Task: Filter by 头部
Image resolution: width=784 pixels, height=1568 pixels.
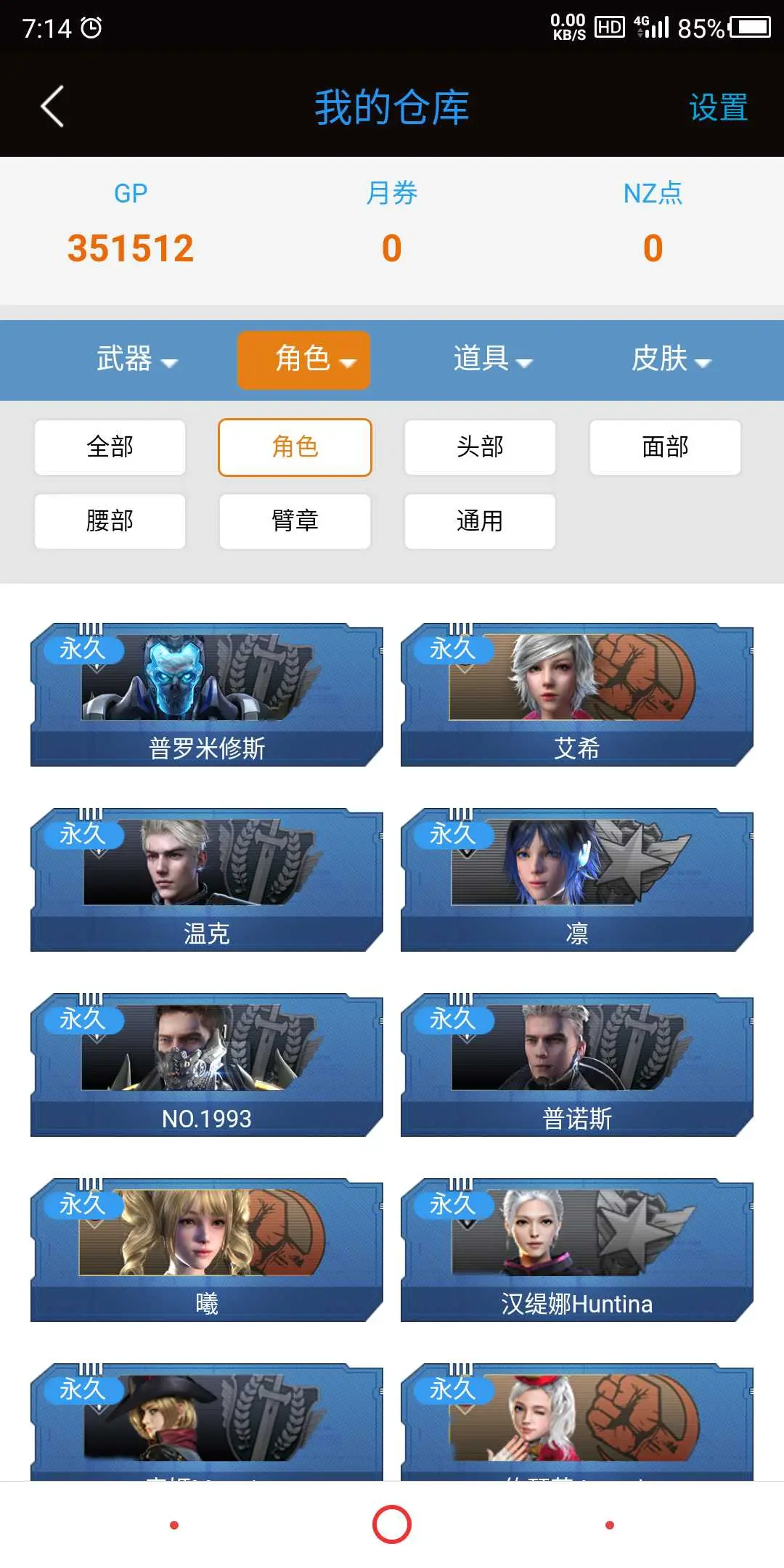Action: click(x=480, y=447)
